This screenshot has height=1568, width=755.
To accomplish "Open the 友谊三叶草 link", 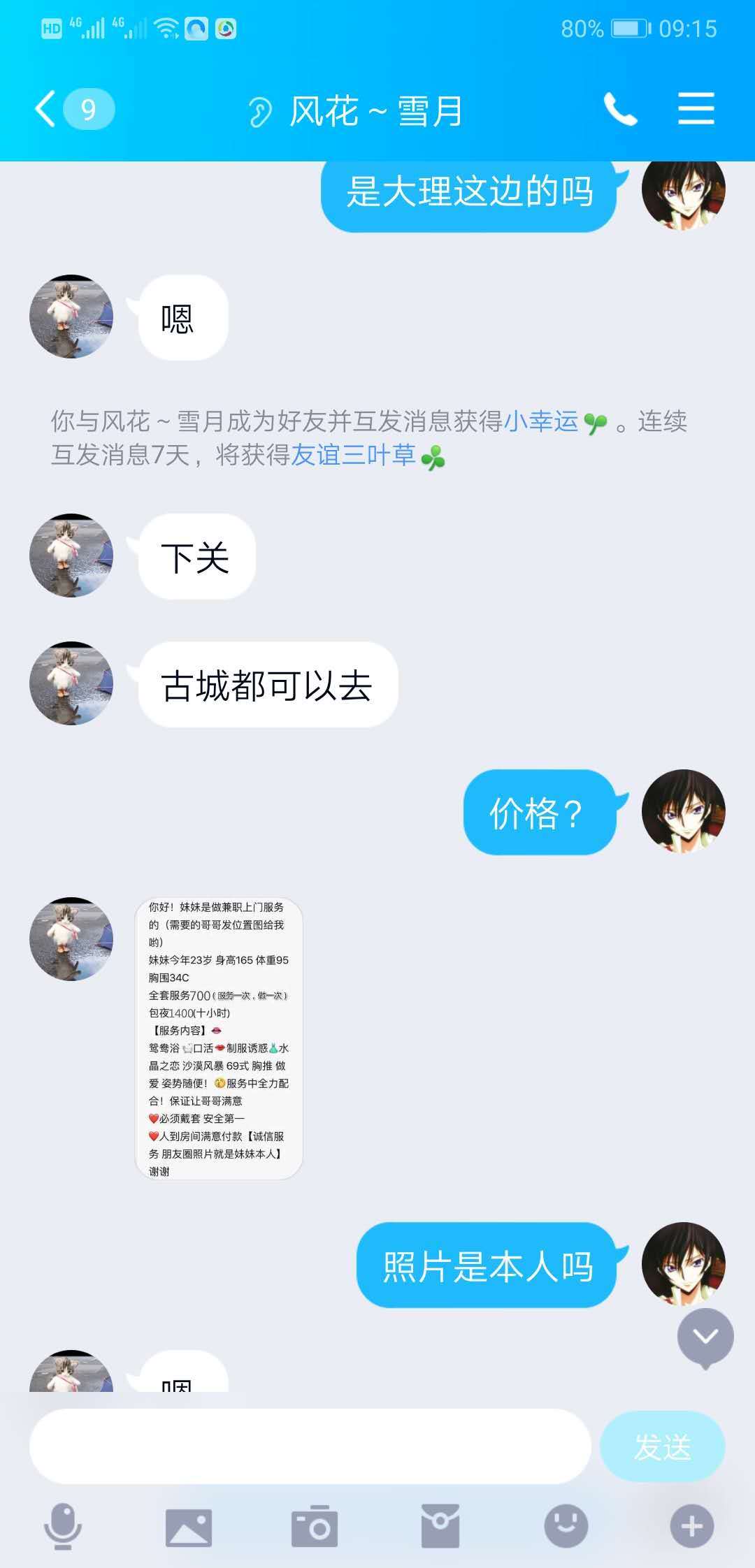I will pyautogui.click(x=354, y=456).
